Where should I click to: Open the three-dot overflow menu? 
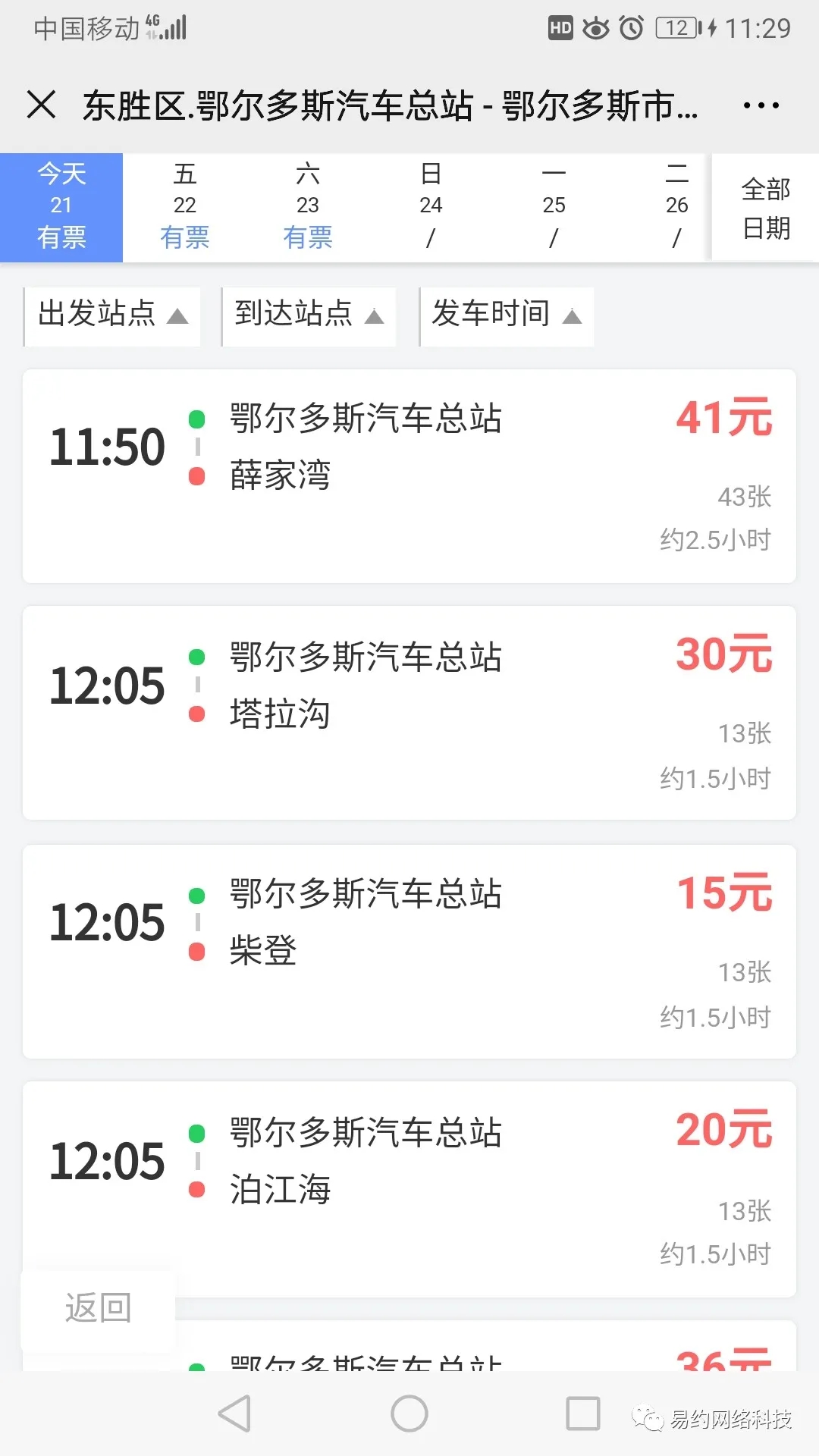761,105
